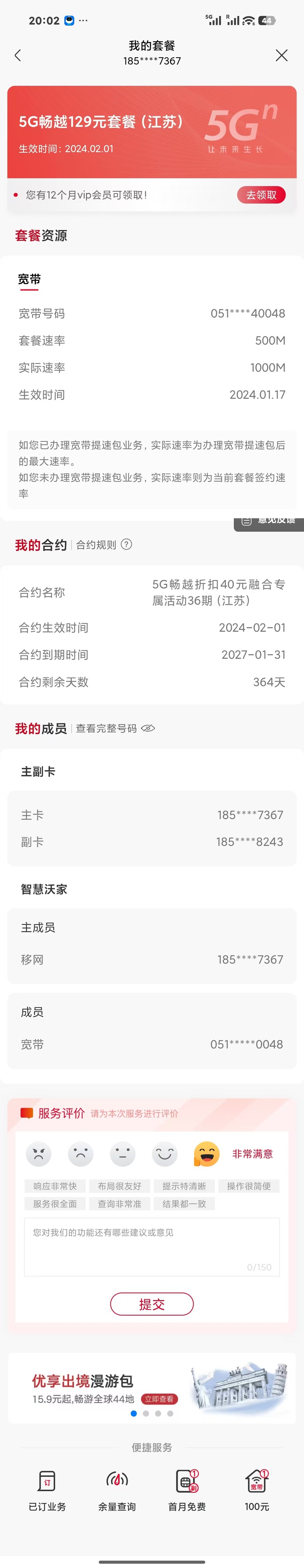Select the smiling face rating
The width and height of the screenshot is (304, 1568).
[164, 1154]
